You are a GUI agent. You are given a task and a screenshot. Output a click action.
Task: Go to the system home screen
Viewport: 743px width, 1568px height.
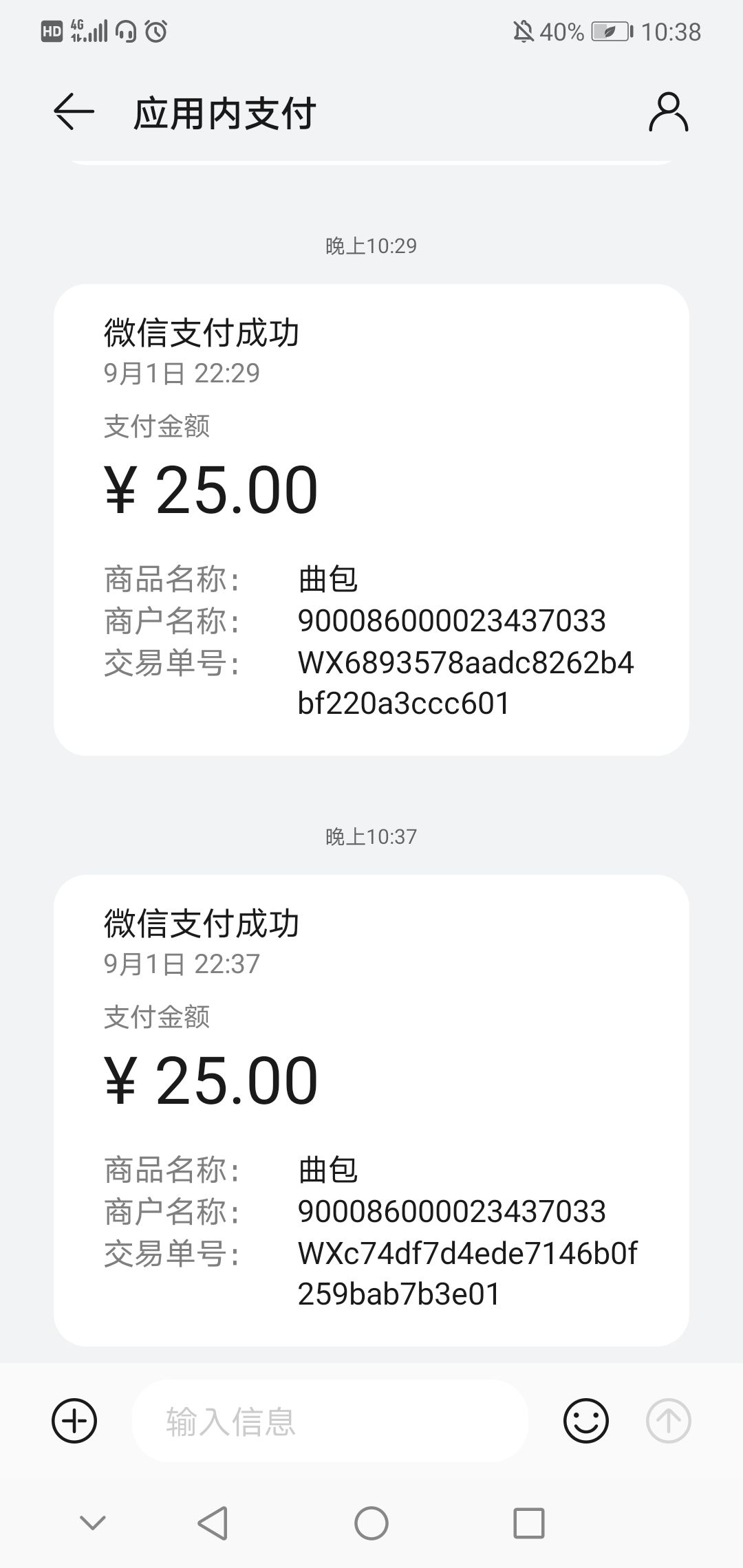(x=371, y=1523)
